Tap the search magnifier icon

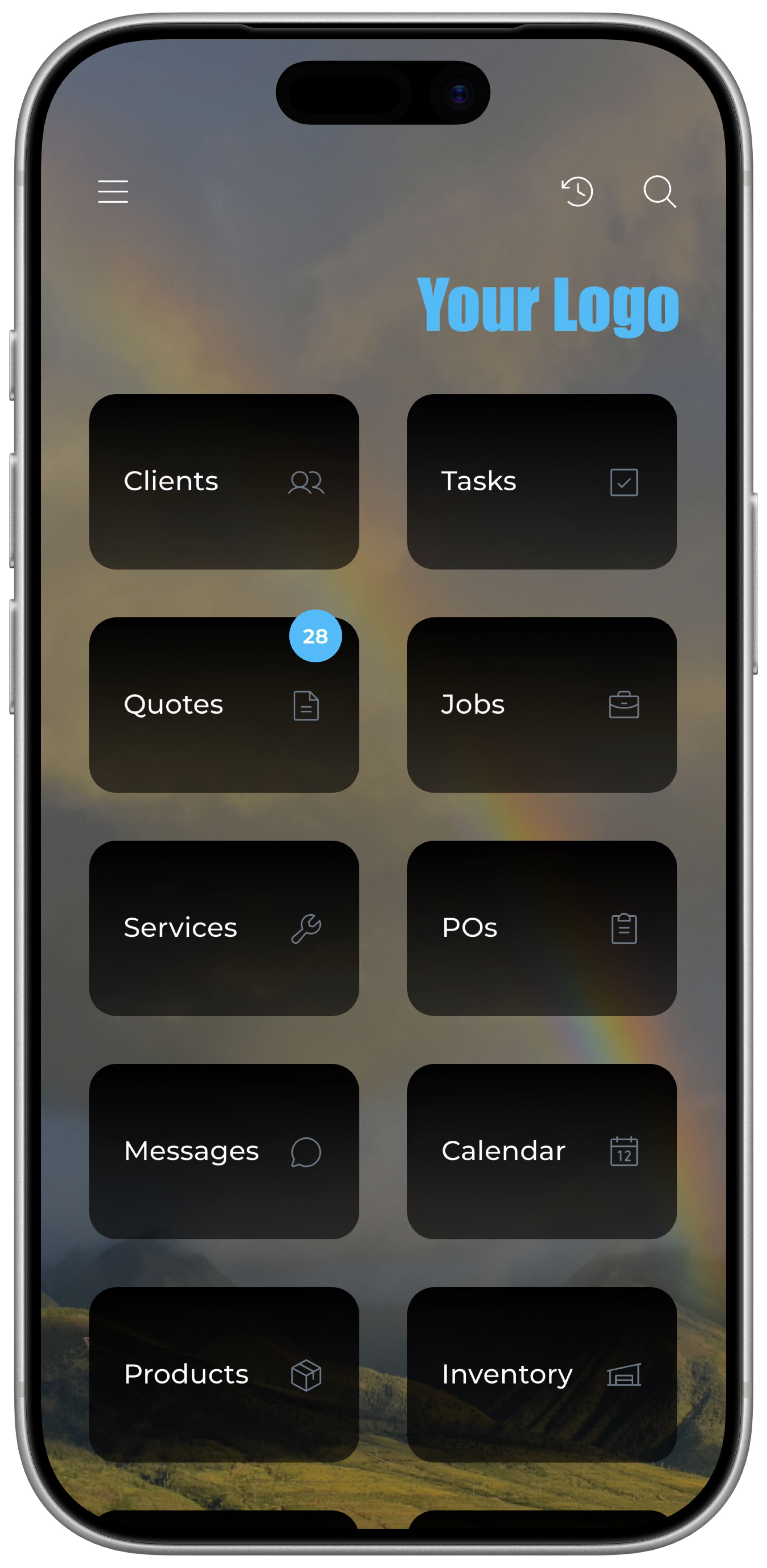[659, 192]
